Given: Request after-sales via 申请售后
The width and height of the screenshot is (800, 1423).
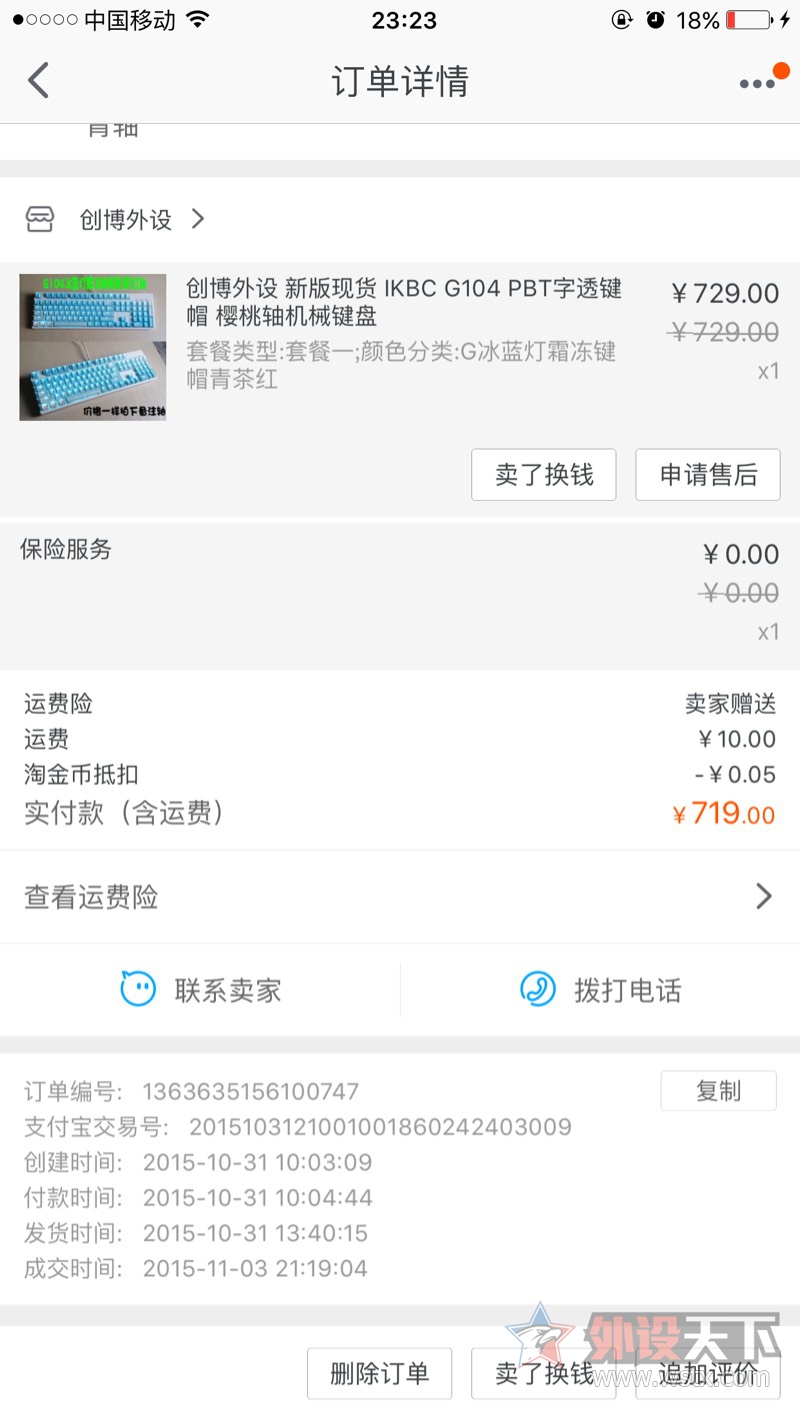Looking at the screenshot, I should coord(708,475).
